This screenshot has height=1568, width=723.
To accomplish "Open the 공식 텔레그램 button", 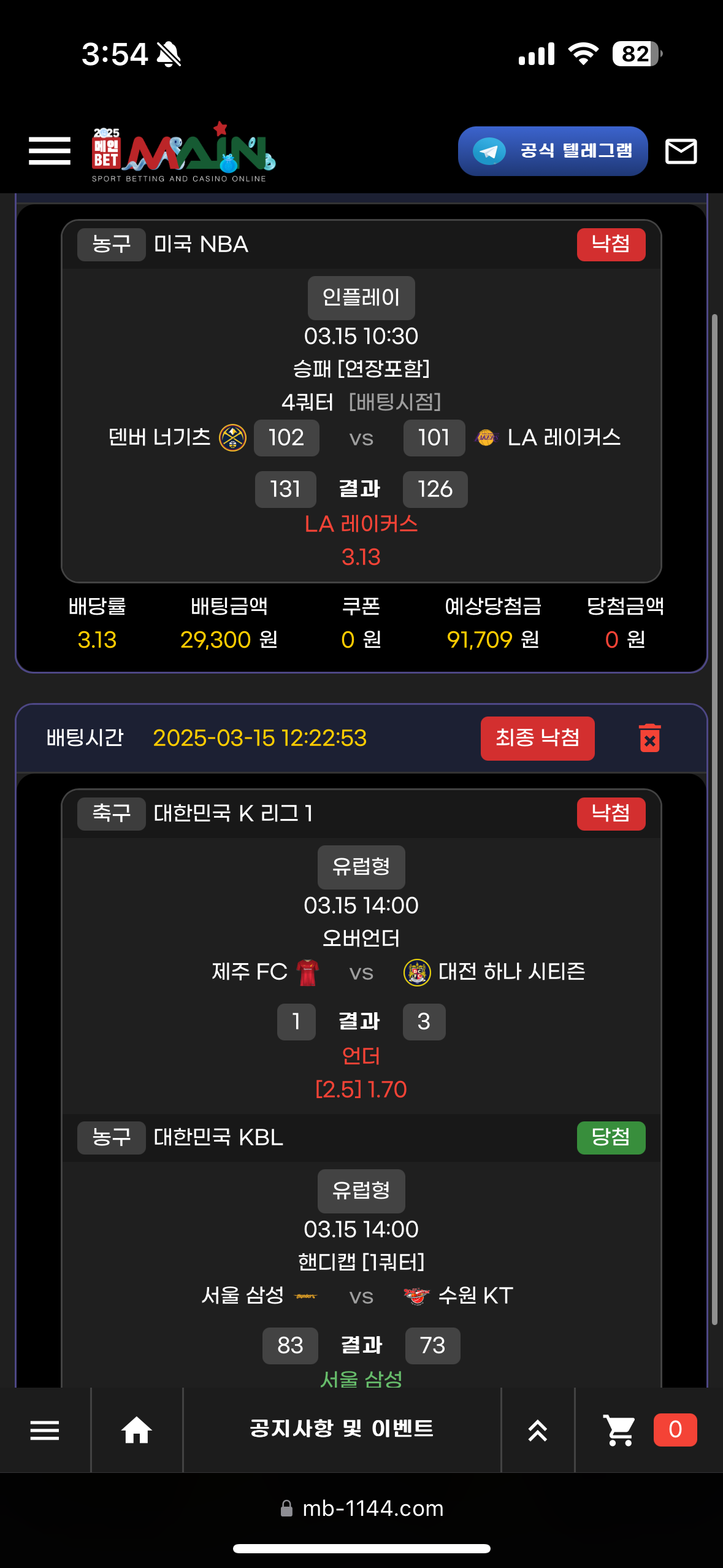I will [x=553, y=151].
